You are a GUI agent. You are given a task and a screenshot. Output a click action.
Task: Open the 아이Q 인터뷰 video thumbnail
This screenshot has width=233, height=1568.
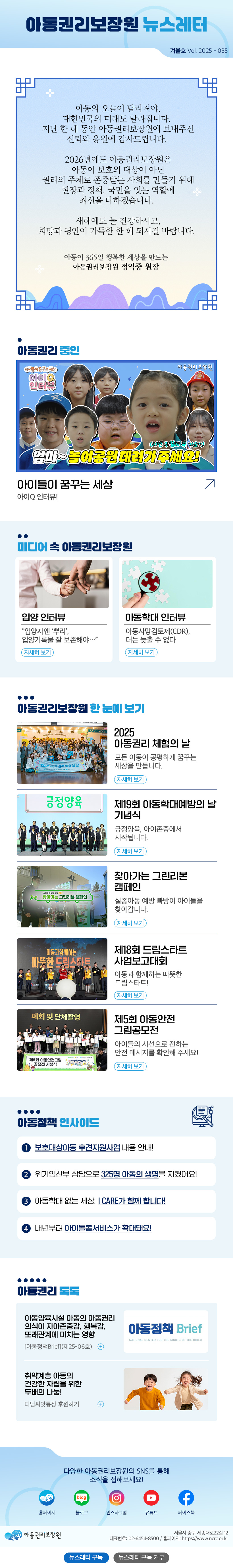116,415
